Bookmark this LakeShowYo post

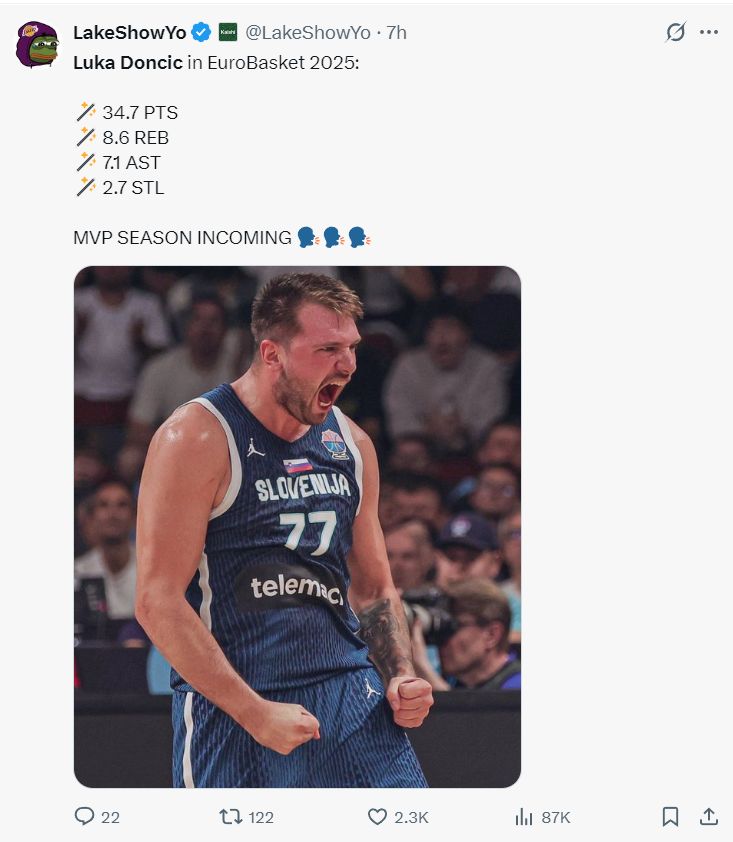click(x=670, y=817)
